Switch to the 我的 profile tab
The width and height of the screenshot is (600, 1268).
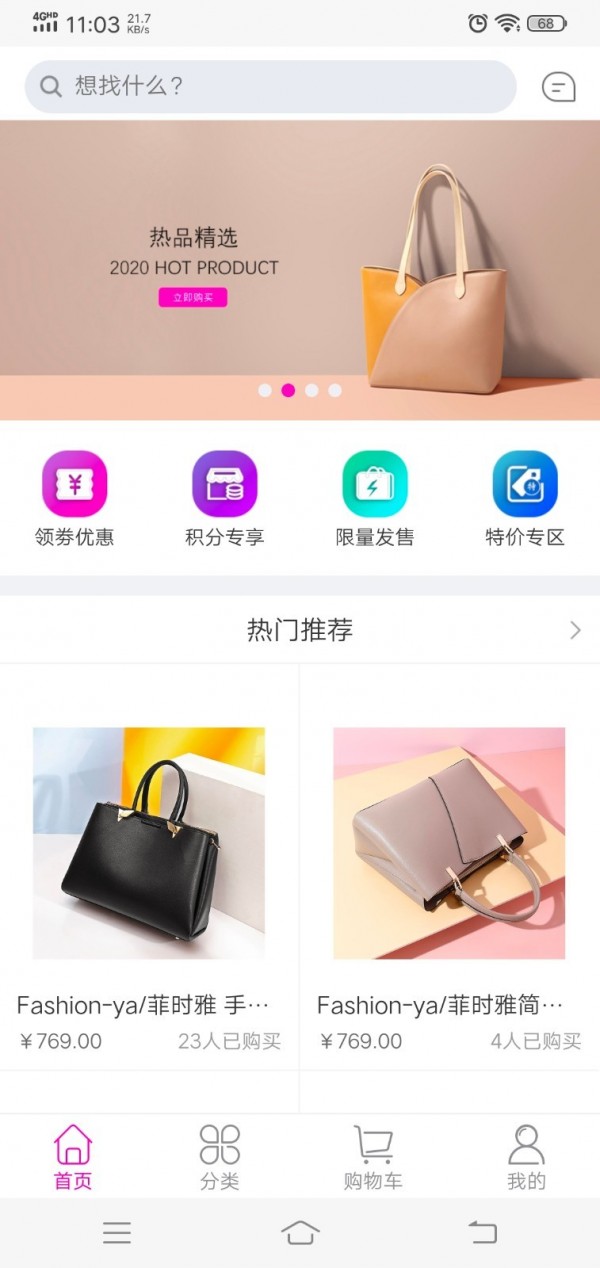click(526, 1156)
